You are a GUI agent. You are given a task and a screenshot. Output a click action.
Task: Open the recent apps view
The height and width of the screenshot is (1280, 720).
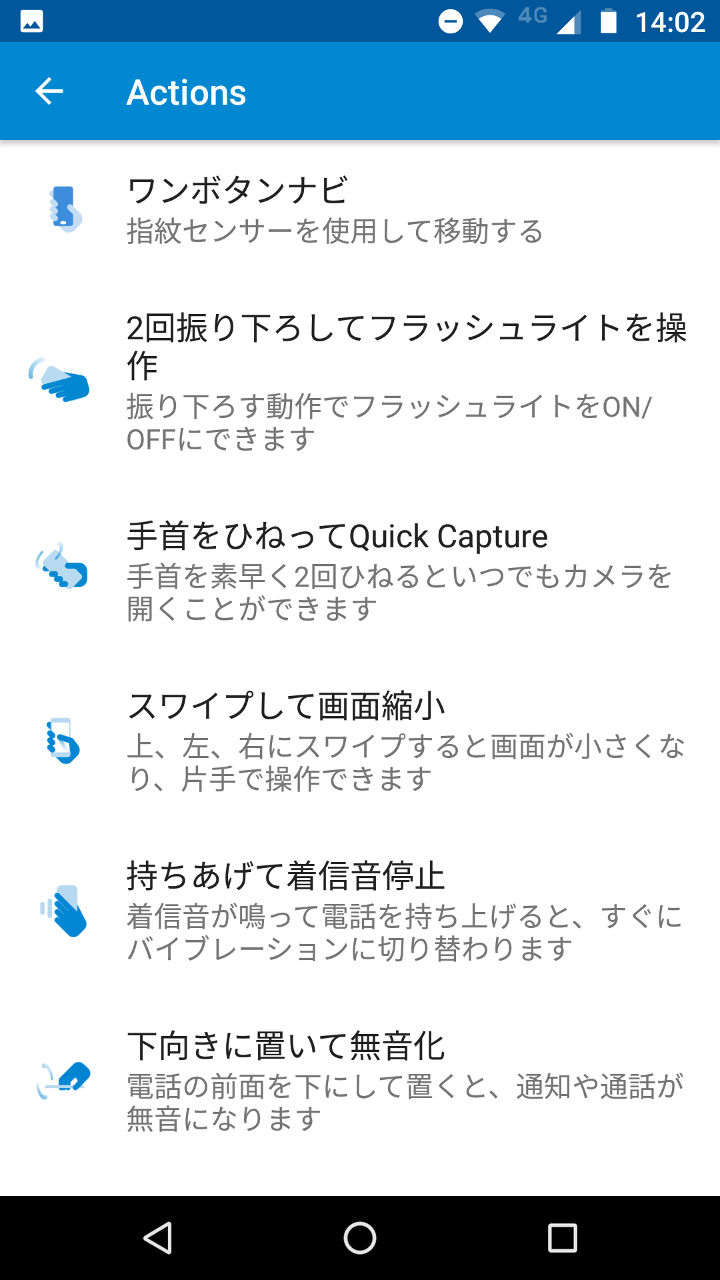point(562,1238)
